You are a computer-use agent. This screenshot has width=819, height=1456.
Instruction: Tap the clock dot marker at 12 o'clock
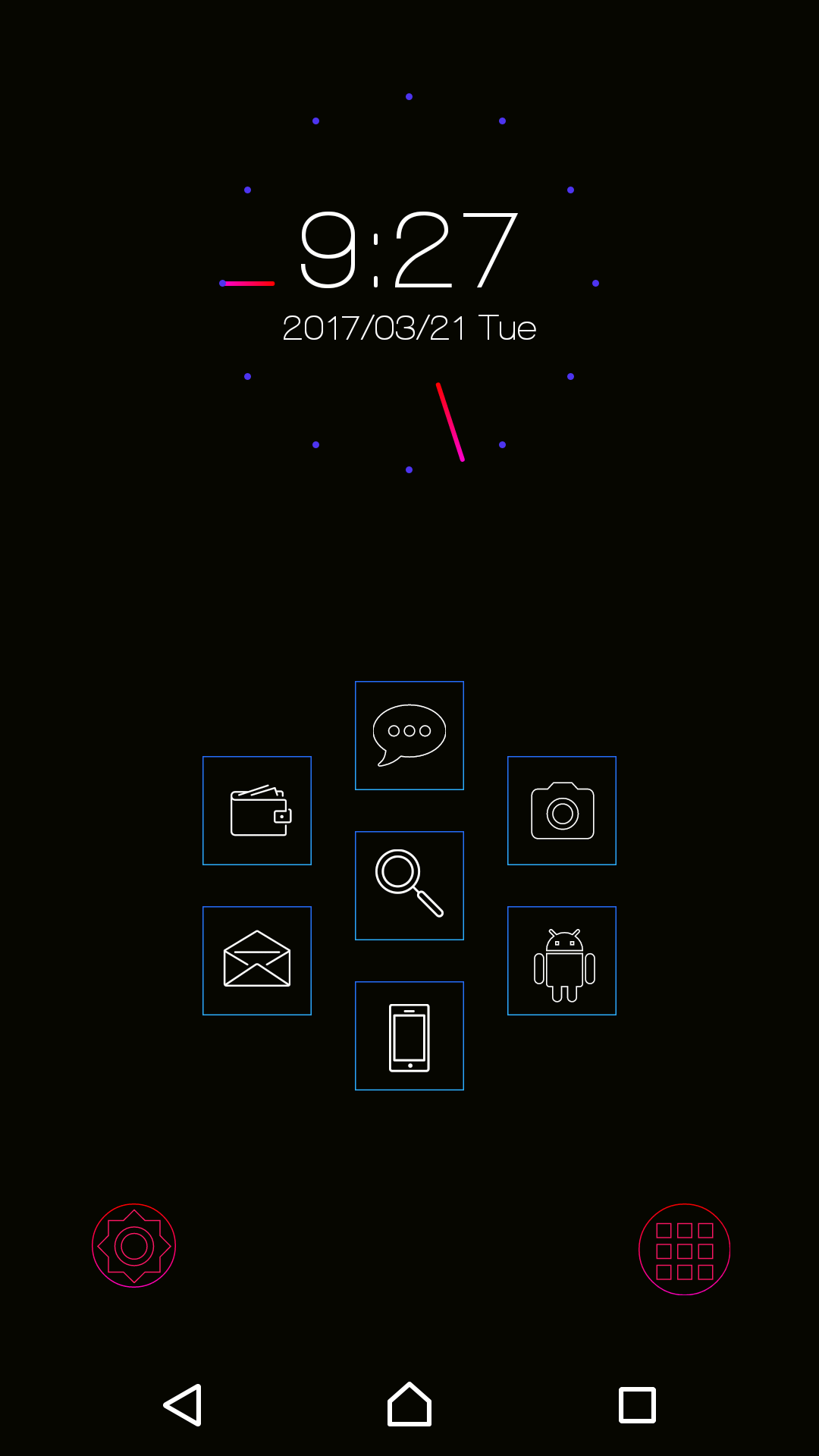409,96
